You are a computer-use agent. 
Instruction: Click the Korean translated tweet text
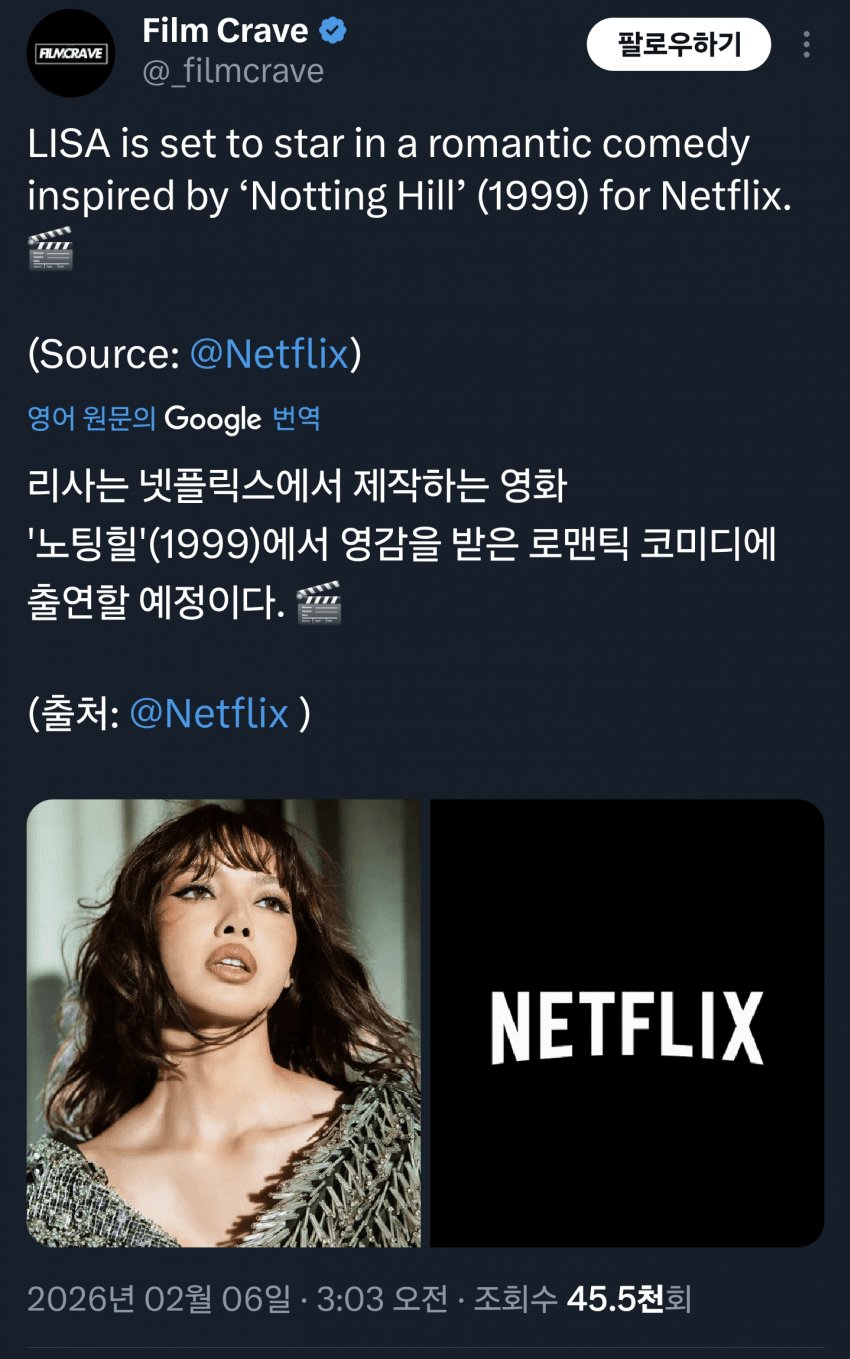point(400,540)
